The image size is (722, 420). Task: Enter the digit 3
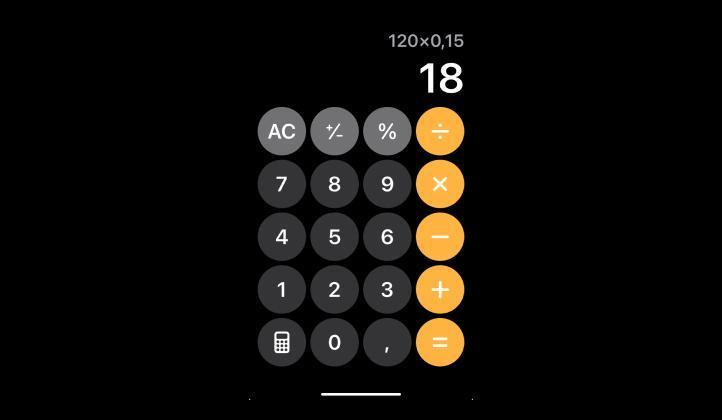[387, 290]
